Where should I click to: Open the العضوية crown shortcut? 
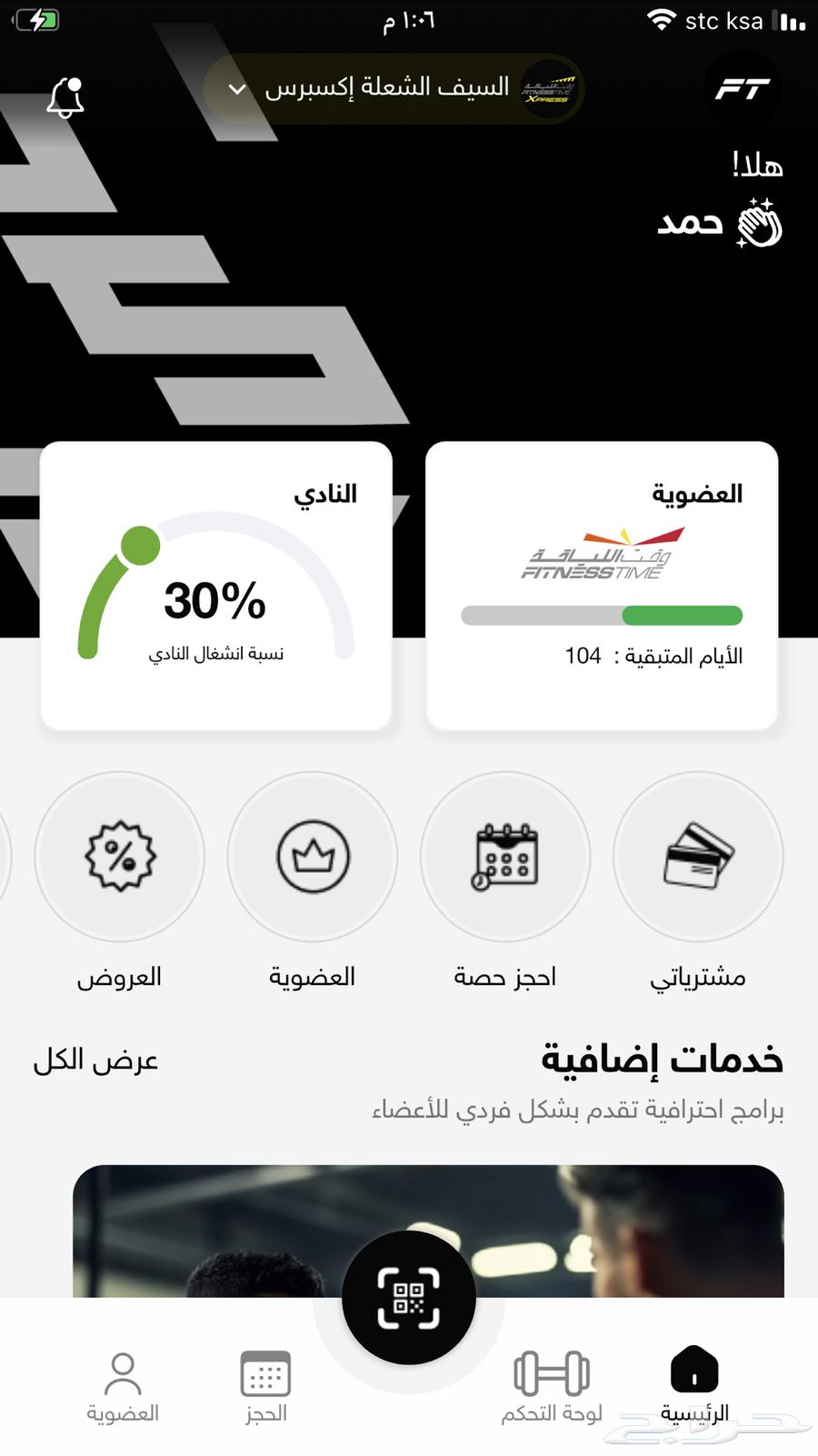click(313, 857)
